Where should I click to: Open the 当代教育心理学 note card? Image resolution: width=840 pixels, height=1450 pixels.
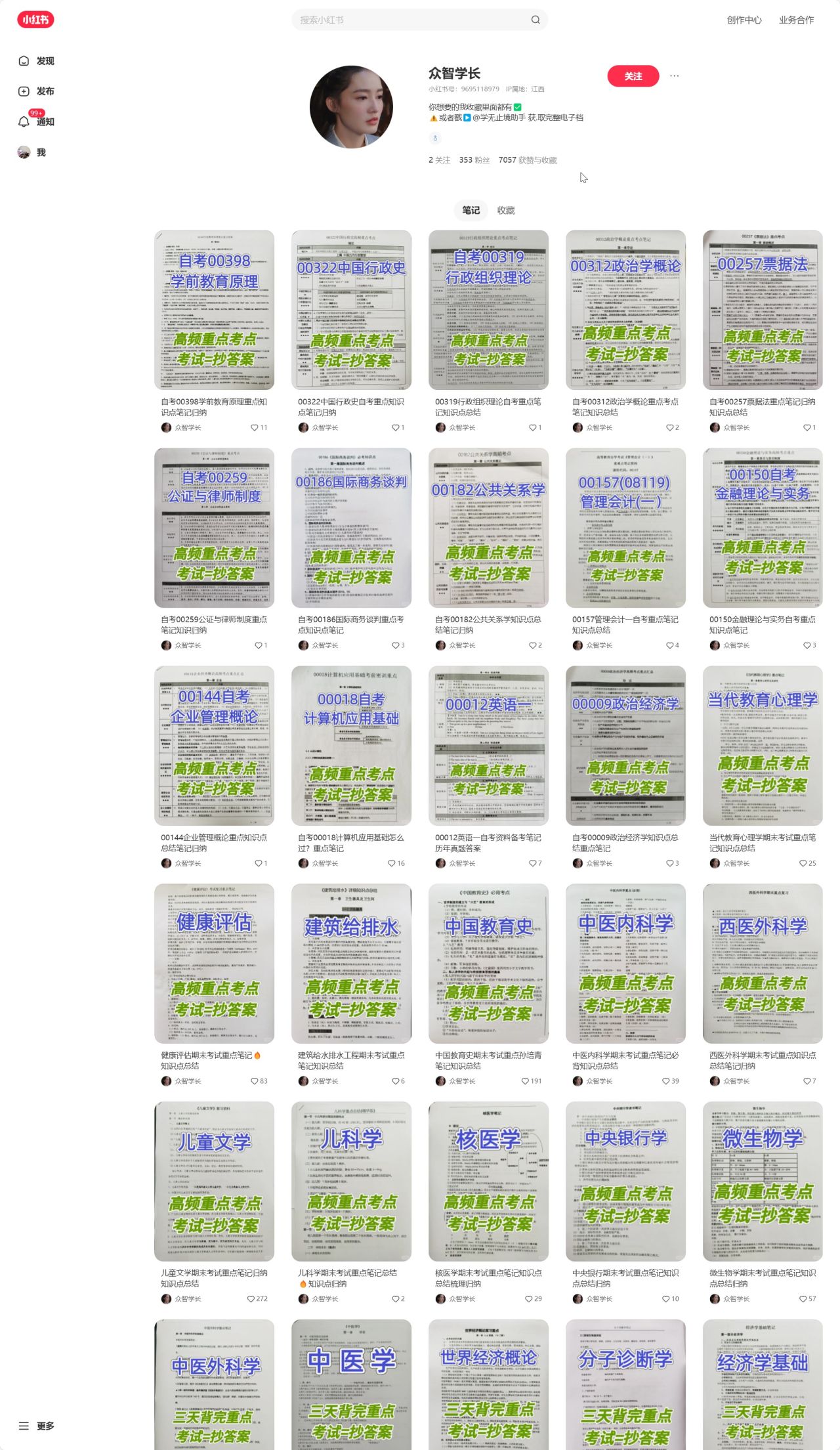click(762, 746)
